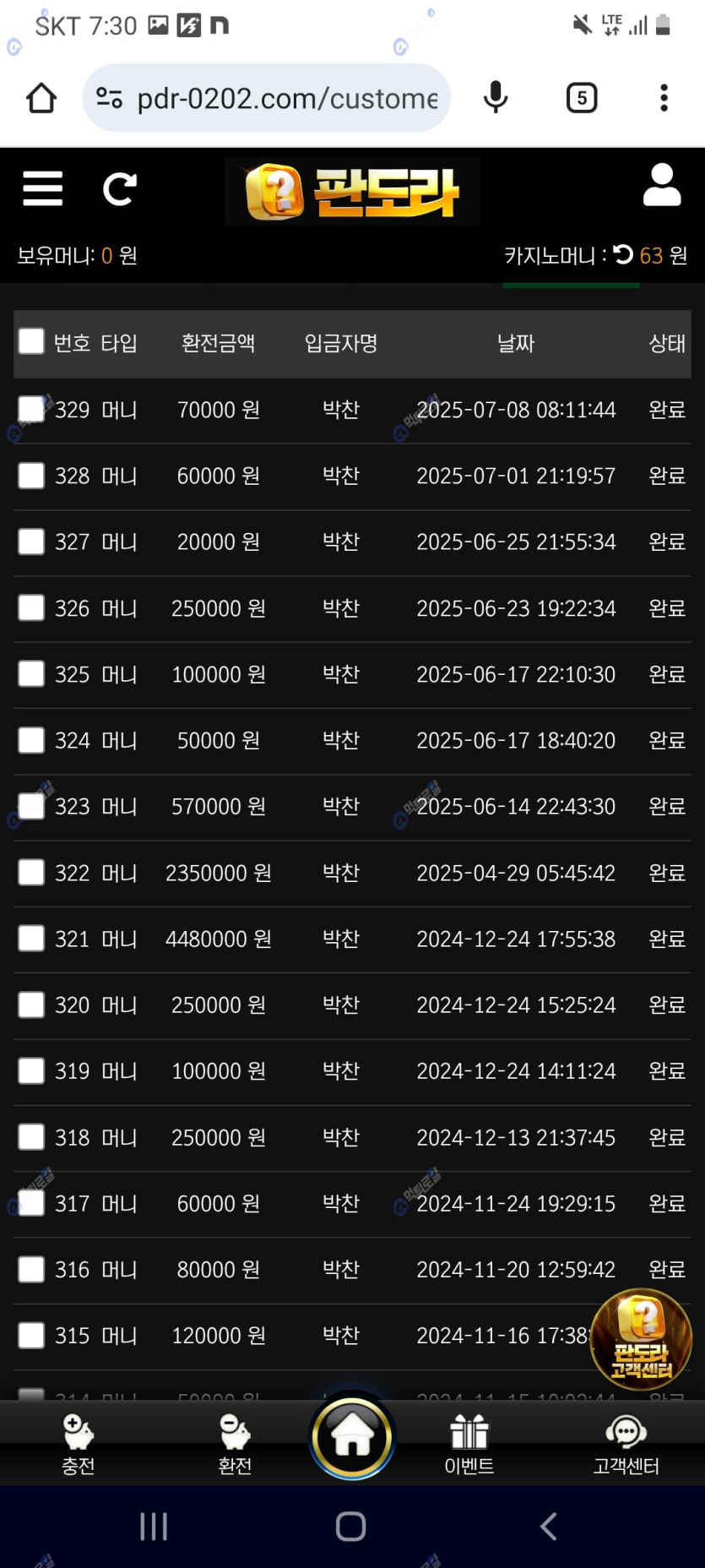705x1568 pixels.
Task: Go to 충전 in the bottom bar
Action: click(78, 1445)
